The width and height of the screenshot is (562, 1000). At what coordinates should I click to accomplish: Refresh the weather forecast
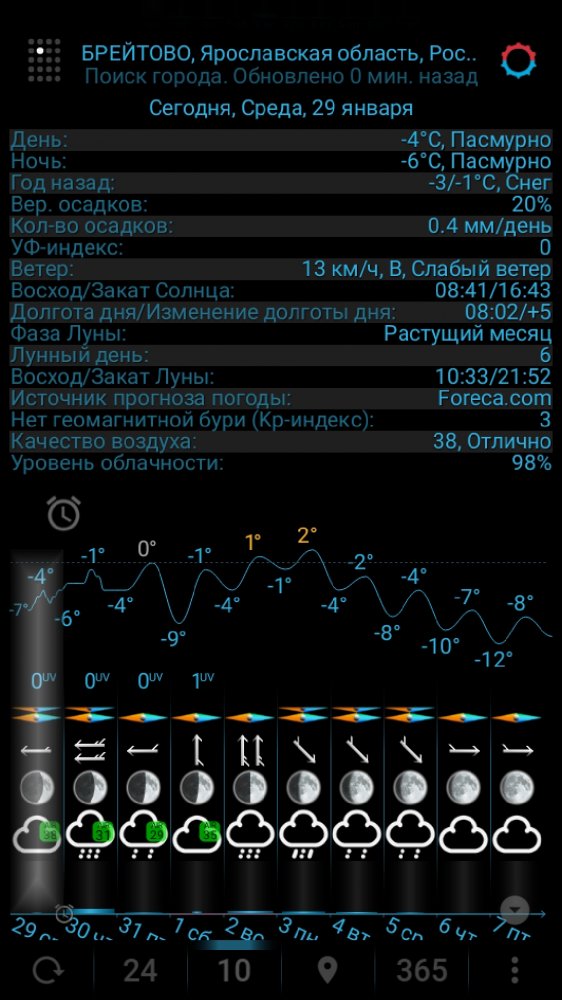coord(47,970)
